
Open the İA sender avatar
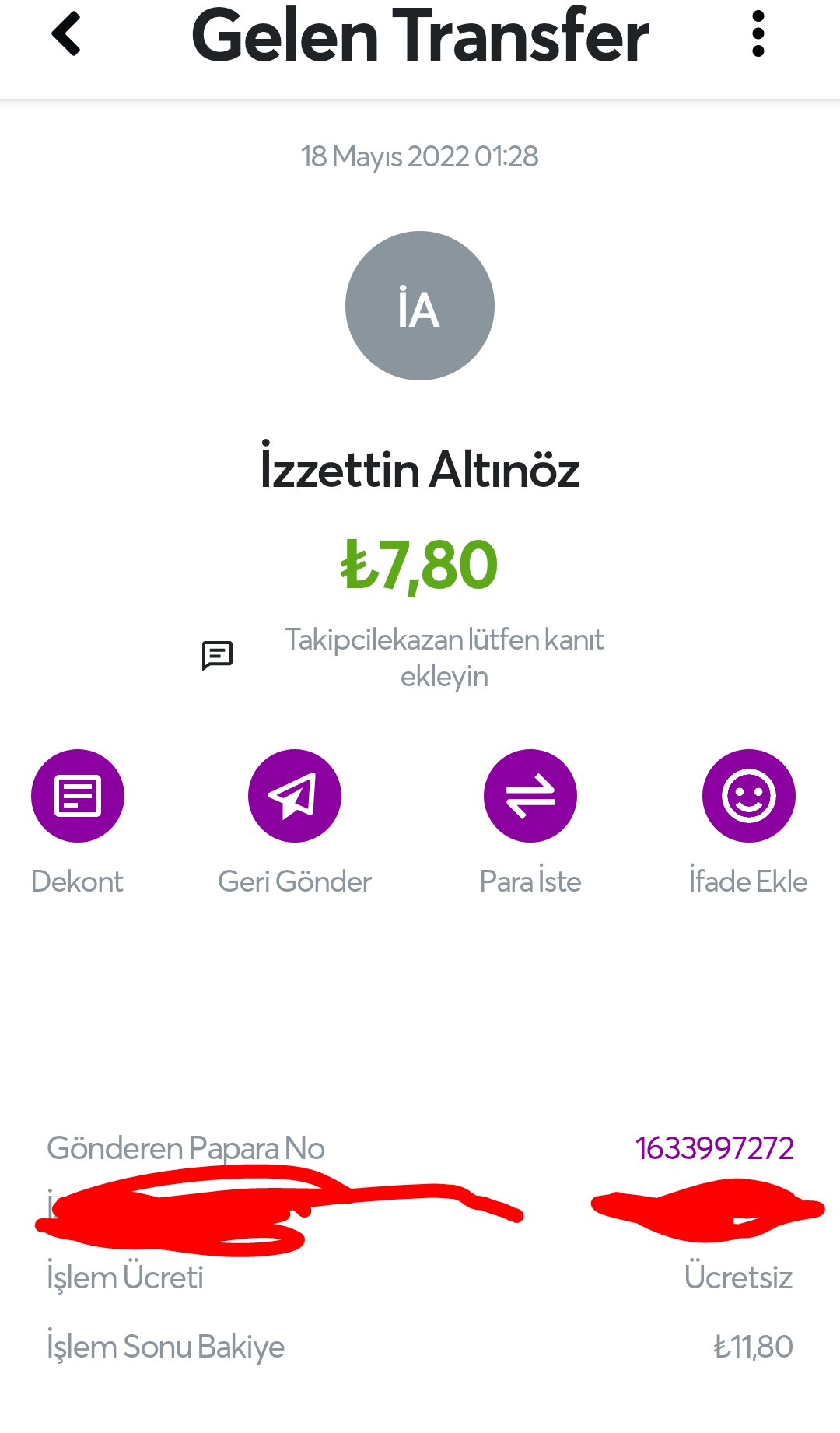(x=420, y=306)
